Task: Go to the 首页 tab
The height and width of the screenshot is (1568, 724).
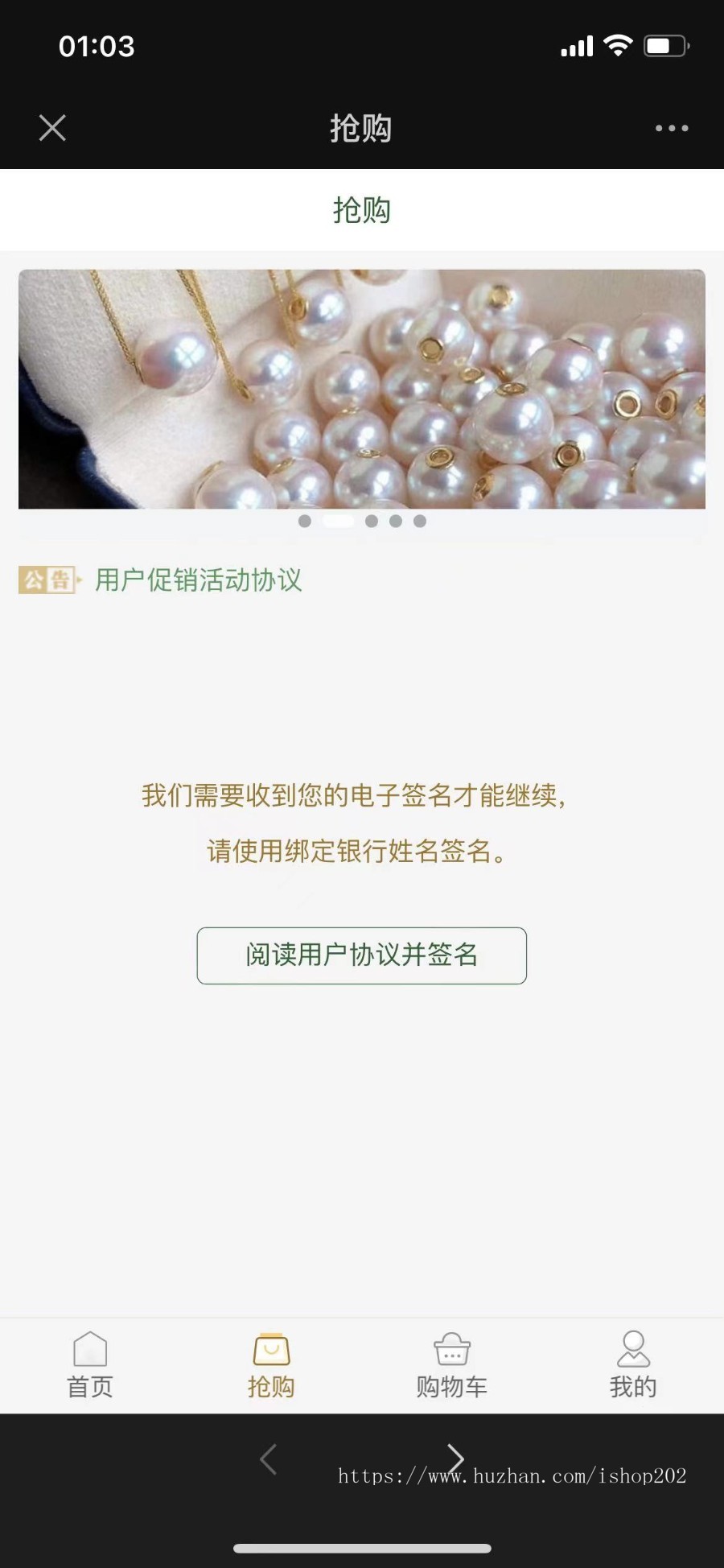Action: [90, 1365]
